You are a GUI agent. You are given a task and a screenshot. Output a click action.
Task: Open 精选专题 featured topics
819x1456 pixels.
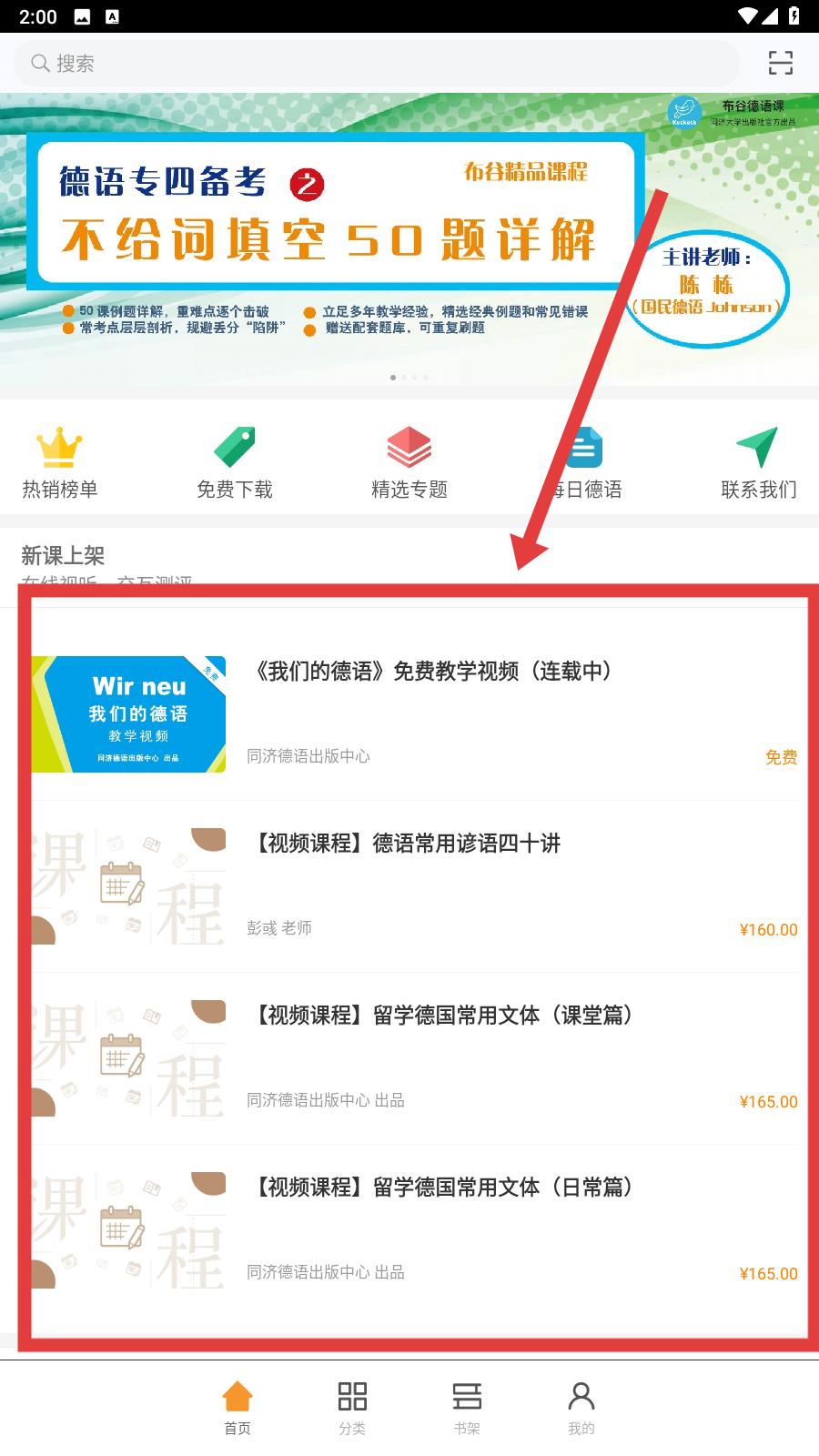click(409, 463)
